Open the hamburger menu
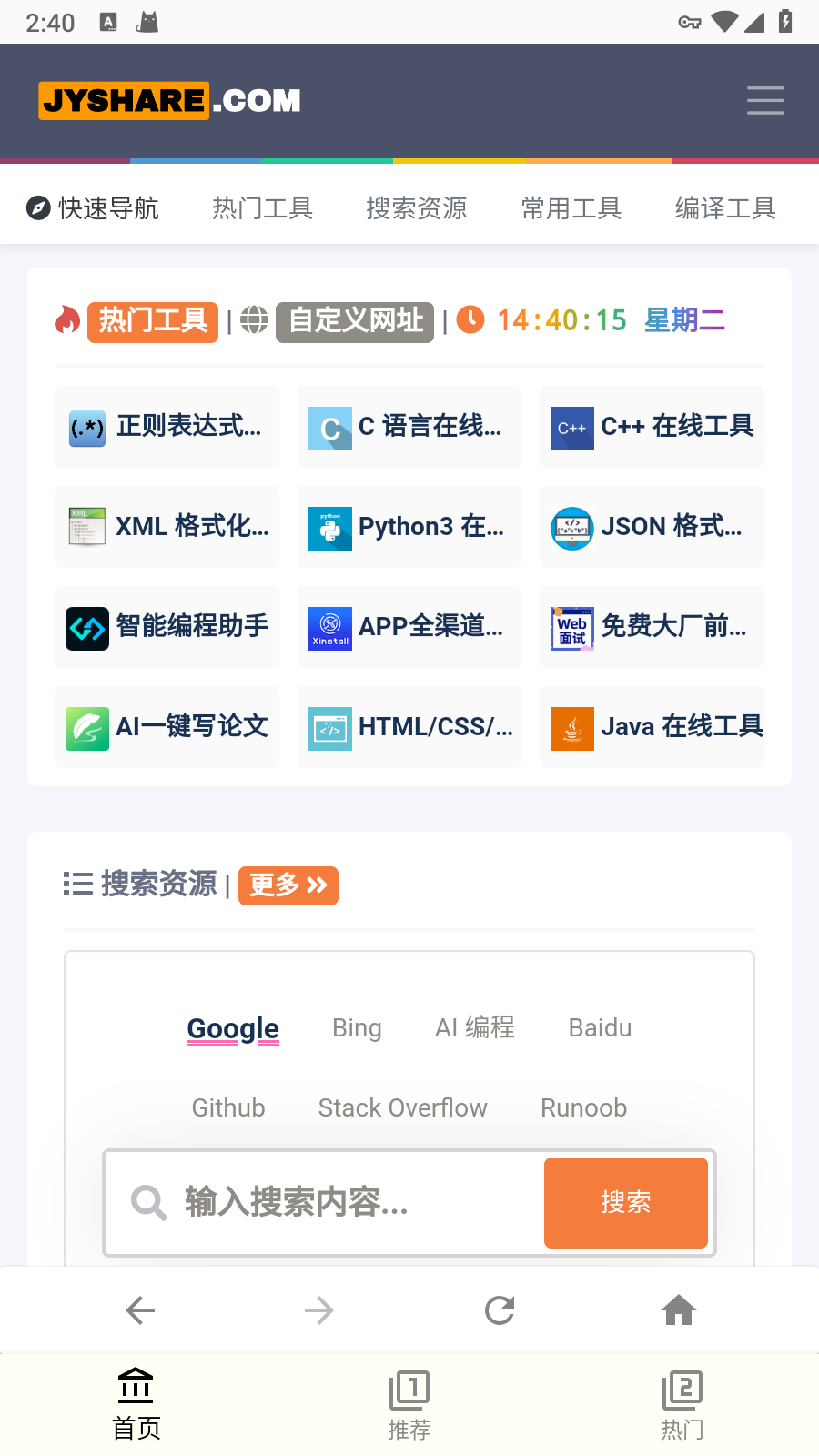The height and width of the screenshot is (1456, 819). coord(764,100)
